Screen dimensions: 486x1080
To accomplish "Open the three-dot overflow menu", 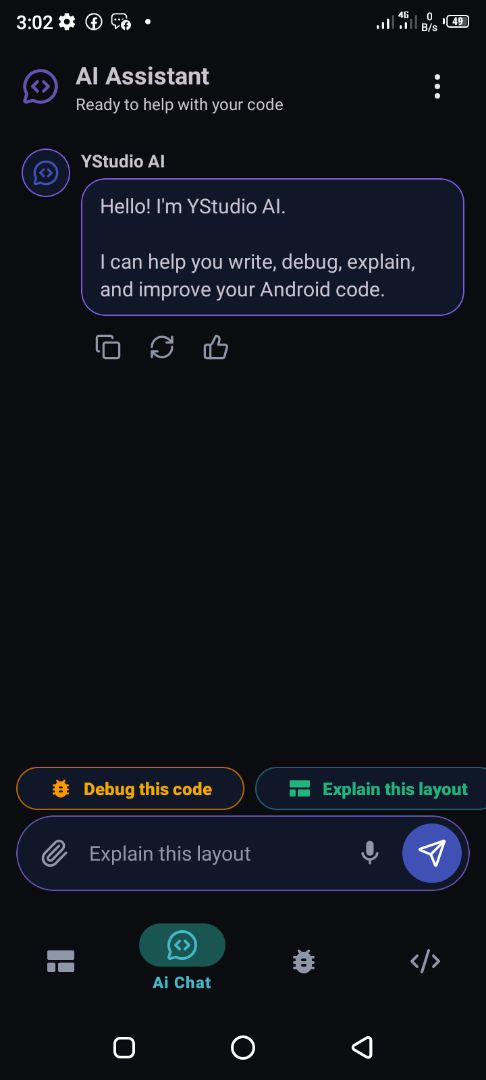I will click(x=437, y=87).
